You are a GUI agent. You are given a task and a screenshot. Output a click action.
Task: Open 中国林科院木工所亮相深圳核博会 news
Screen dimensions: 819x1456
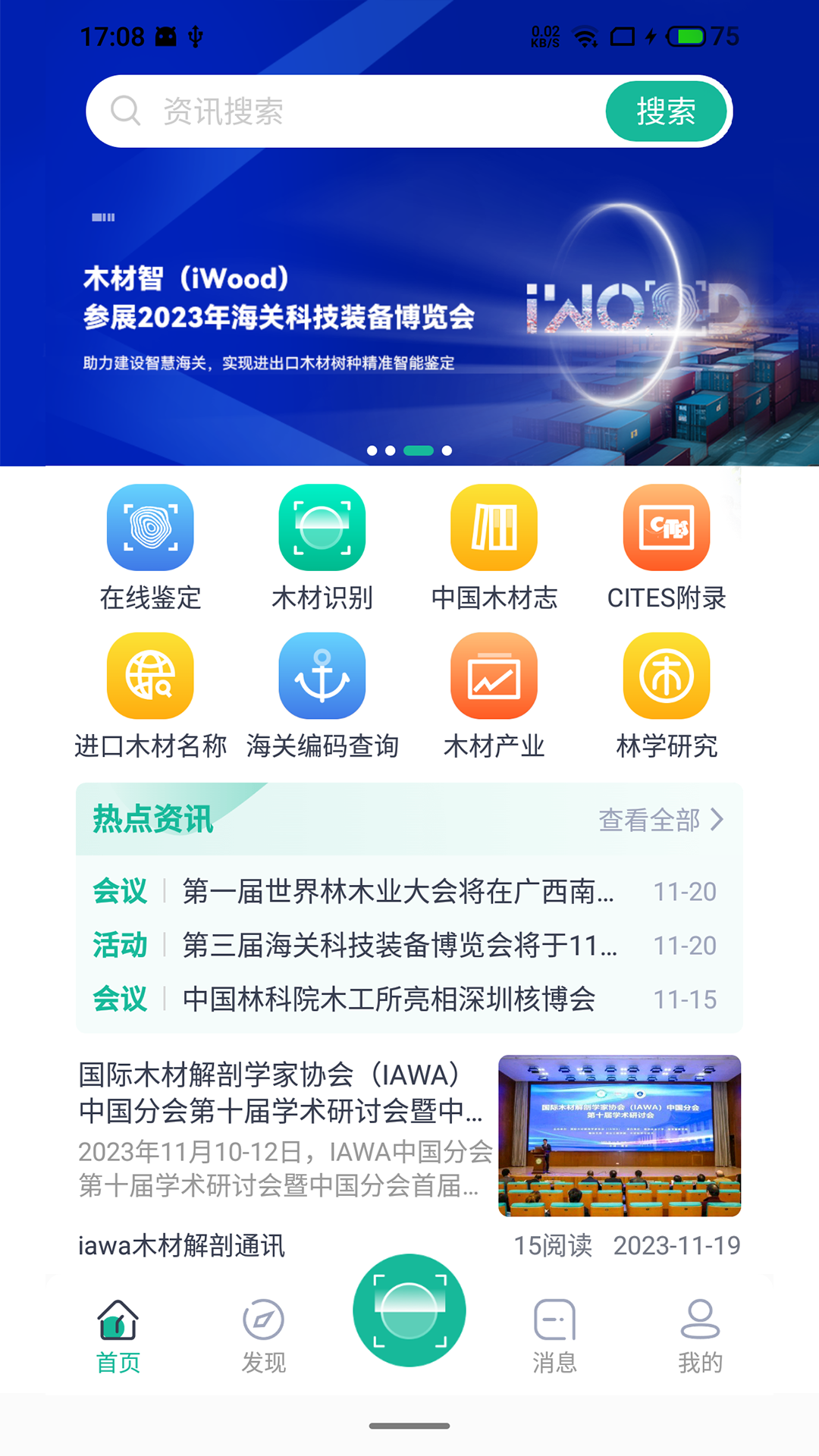click(389, 999)
